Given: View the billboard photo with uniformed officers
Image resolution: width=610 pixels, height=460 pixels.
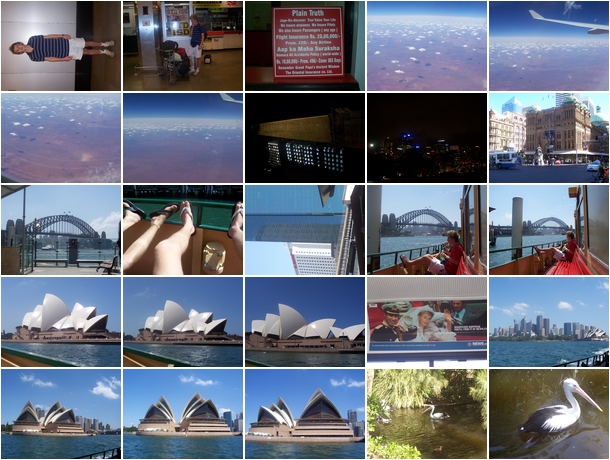Looking at the screenshot, I should (426, 322).
